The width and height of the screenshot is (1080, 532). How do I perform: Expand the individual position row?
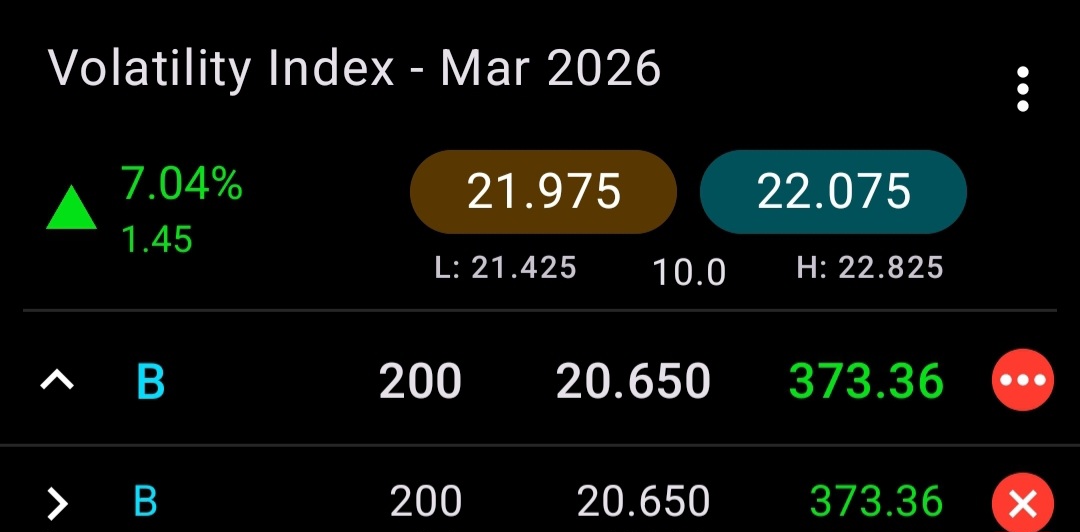[x=57, y=503]
